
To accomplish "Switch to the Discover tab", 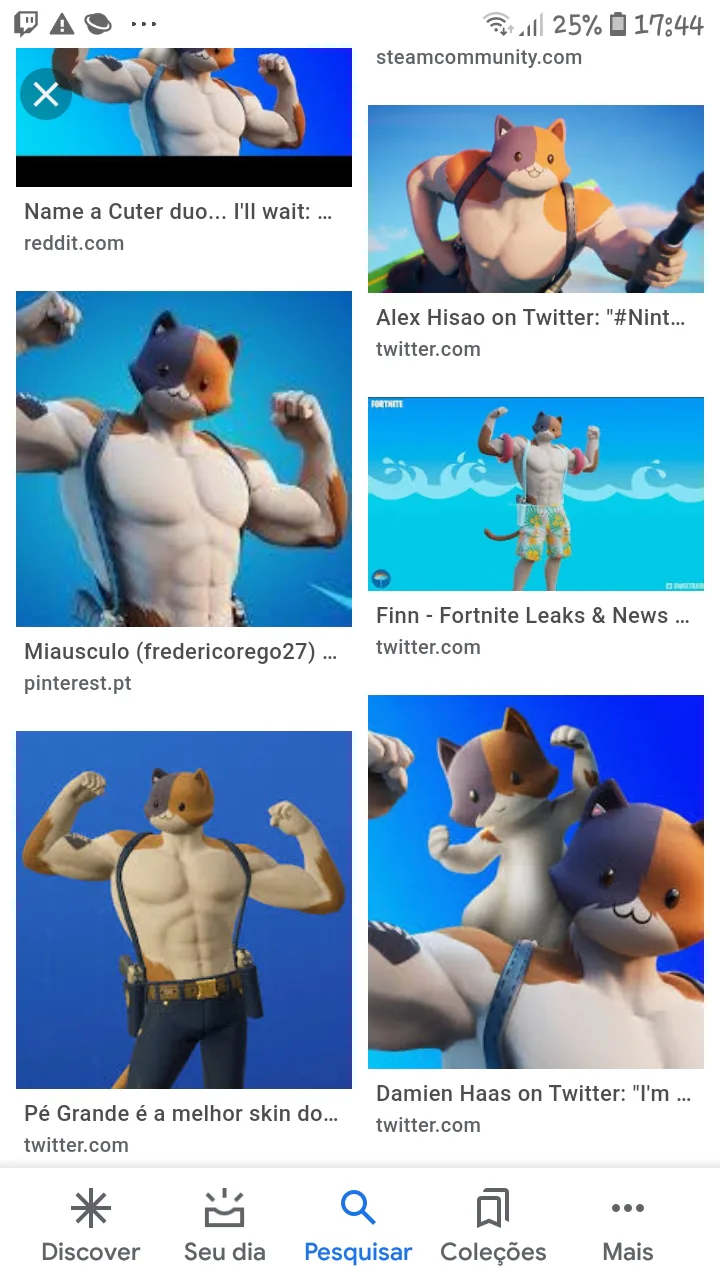I will coord(91,1225).
